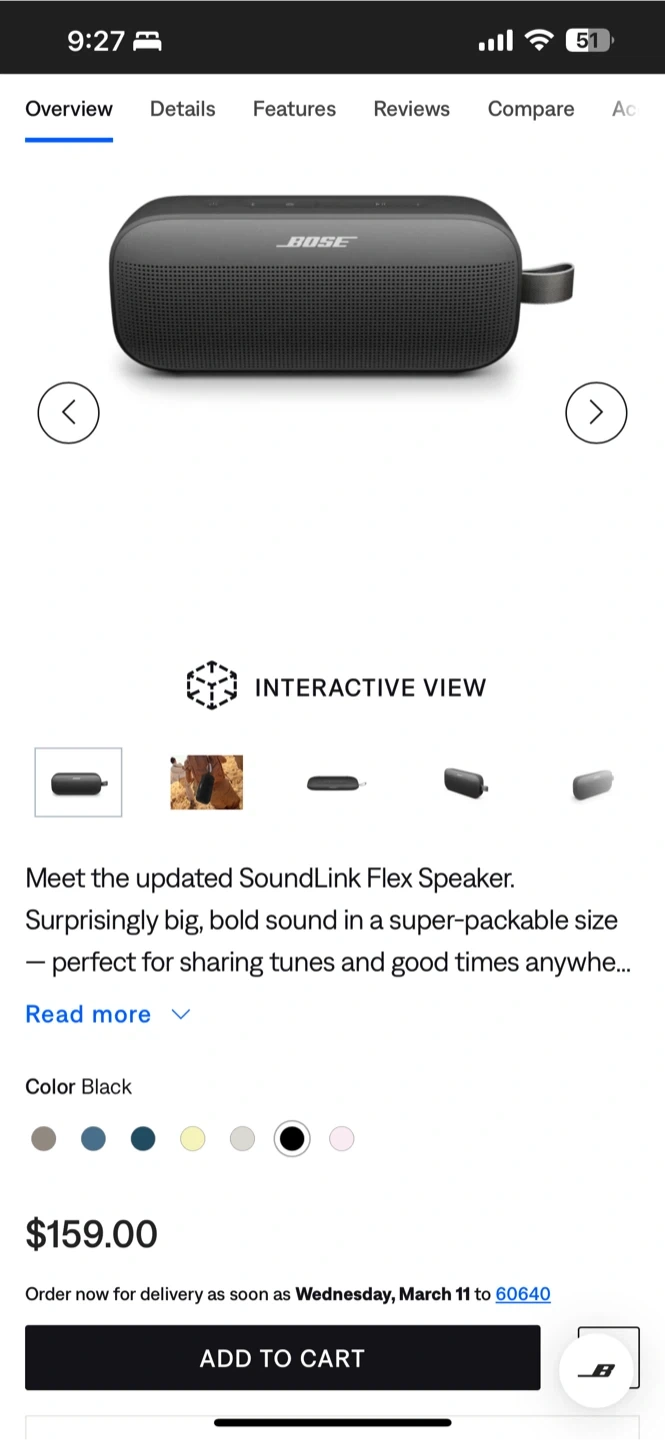Launch the Interactive View
Viewport: 665px width, 1440px height.
point(336,687)
